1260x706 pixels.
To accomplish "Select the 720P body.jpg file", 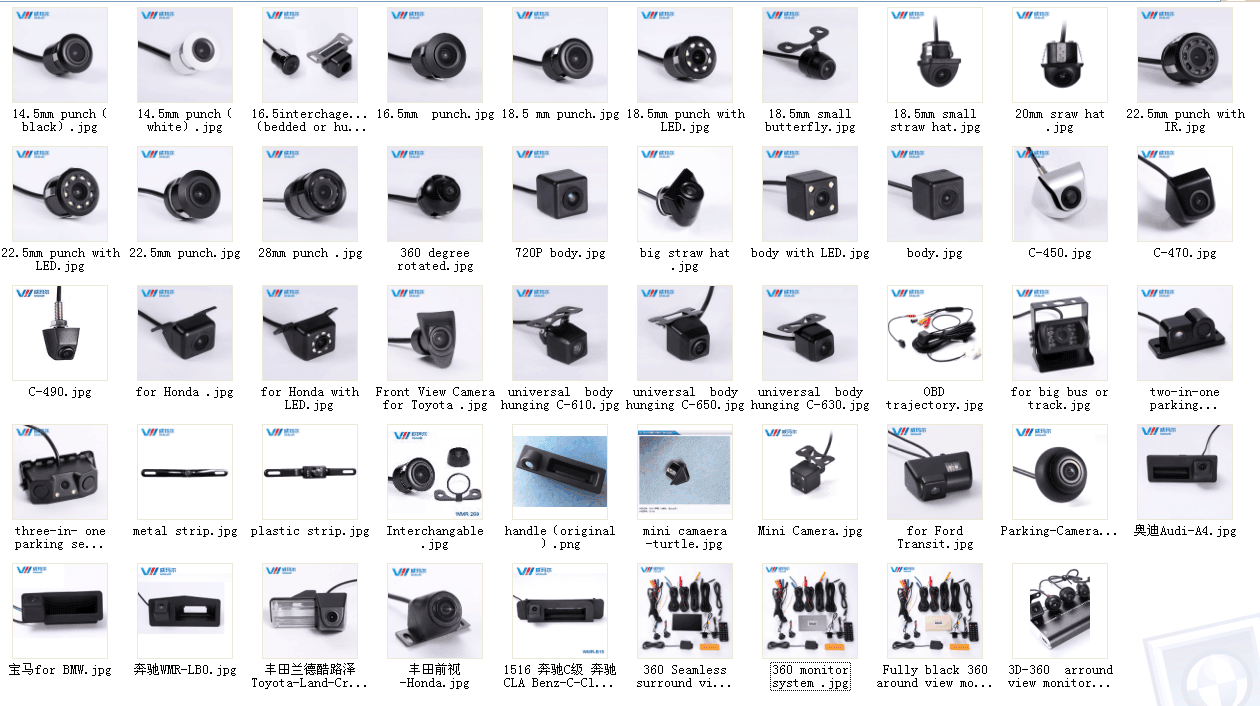I will point(560,194).
